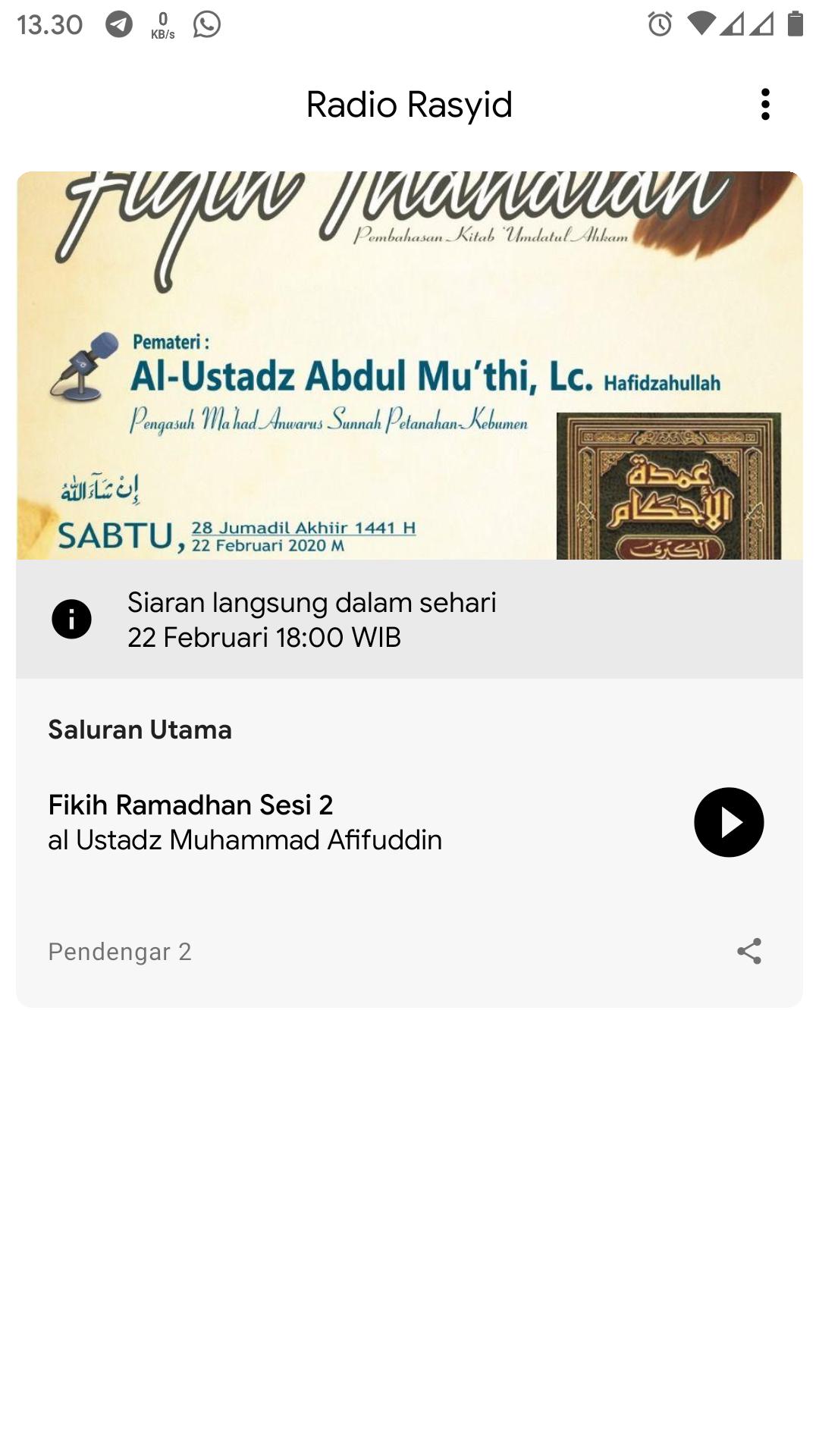Open the share icon for the stream

click(749, 952)
